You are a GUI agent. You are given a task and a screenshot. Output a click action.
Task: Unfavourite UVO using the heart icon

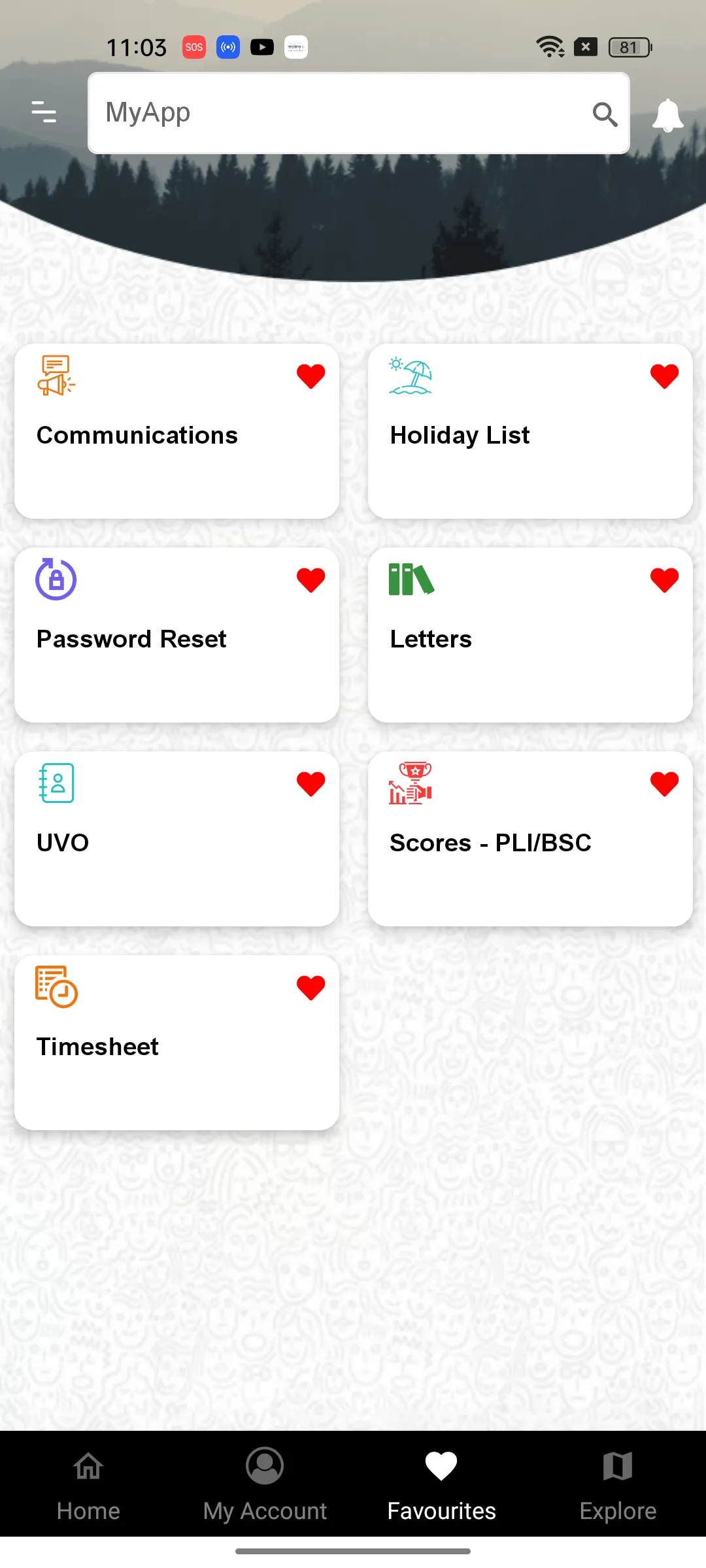[x=311, y=784]
